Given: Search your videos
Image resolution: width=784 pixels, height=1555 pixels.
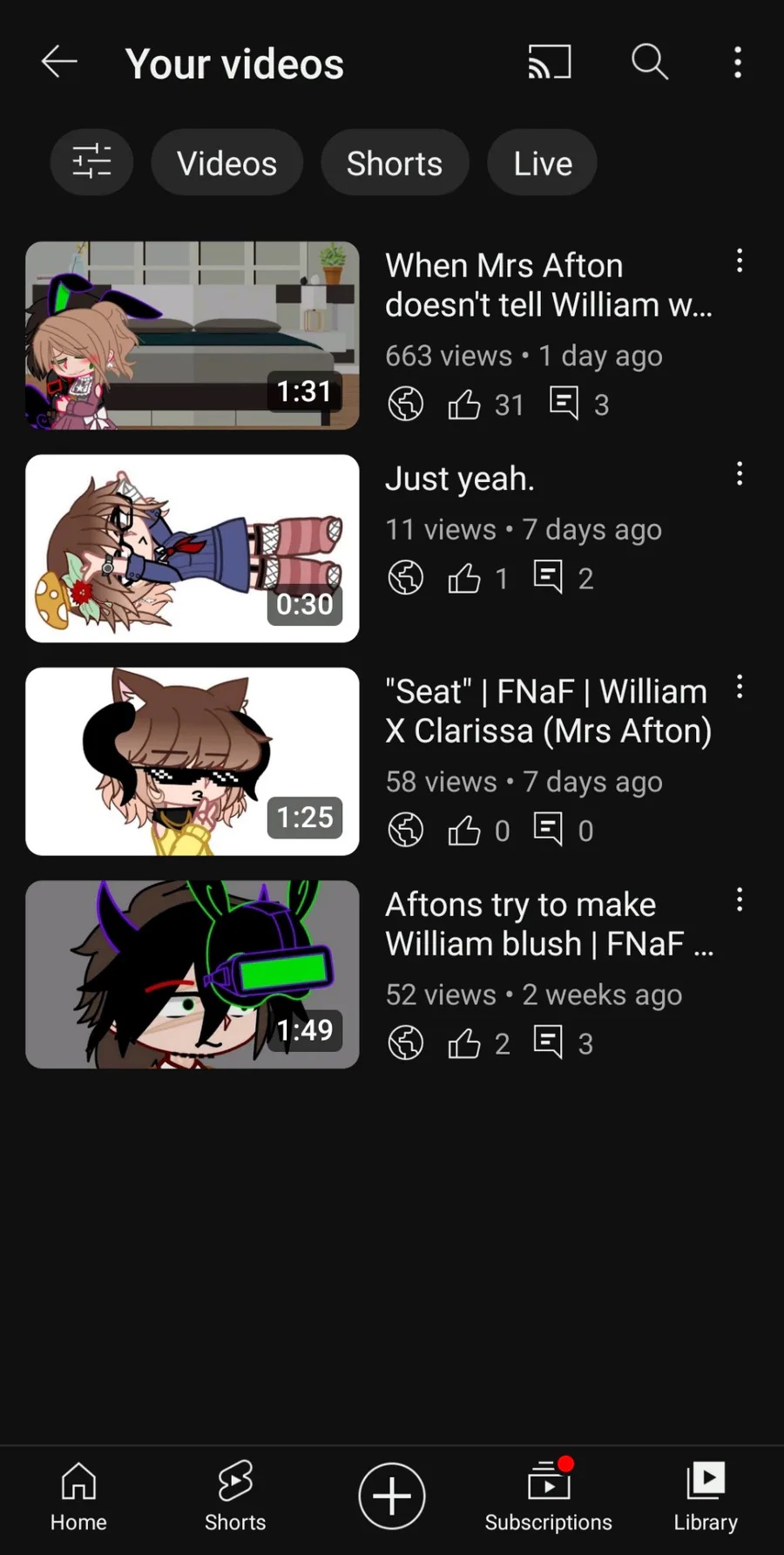Looking at the screenshot, I should coord(649,63).
